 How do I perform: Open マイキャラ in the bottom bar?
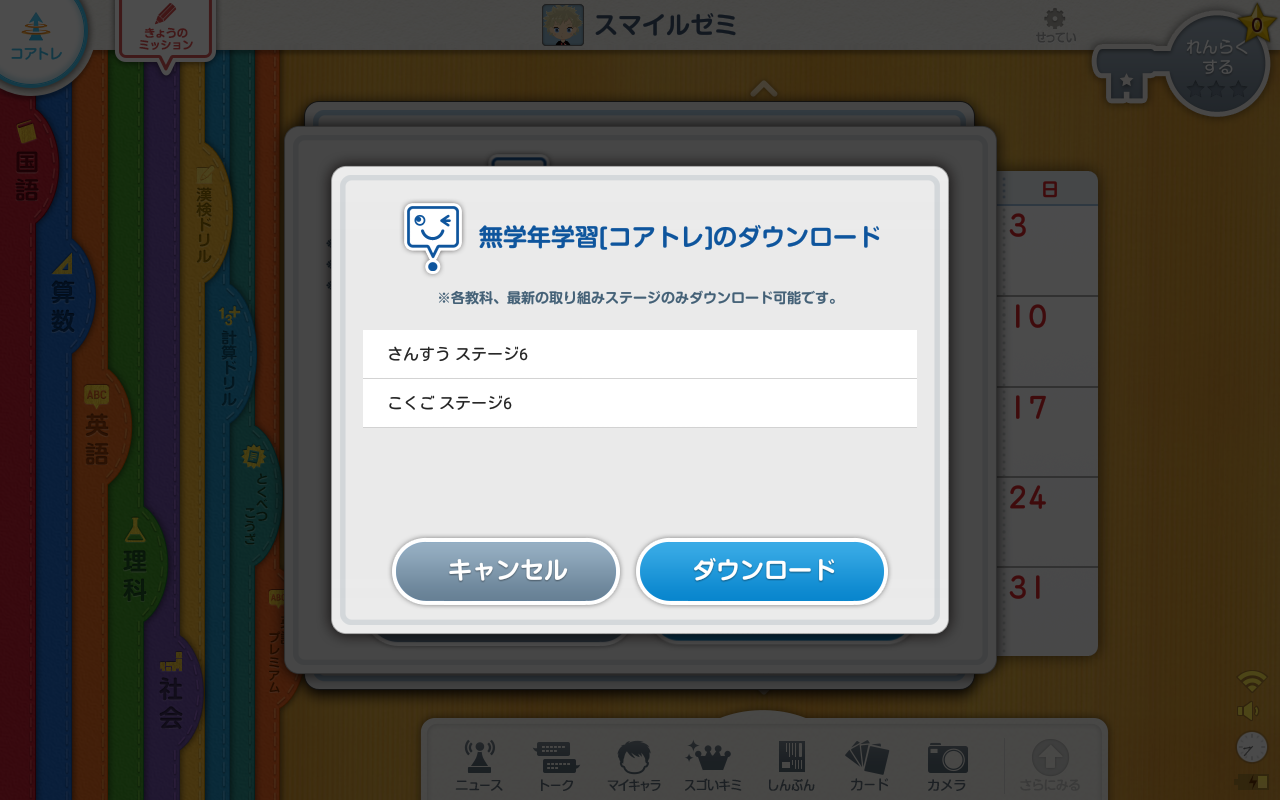[634, 766]
